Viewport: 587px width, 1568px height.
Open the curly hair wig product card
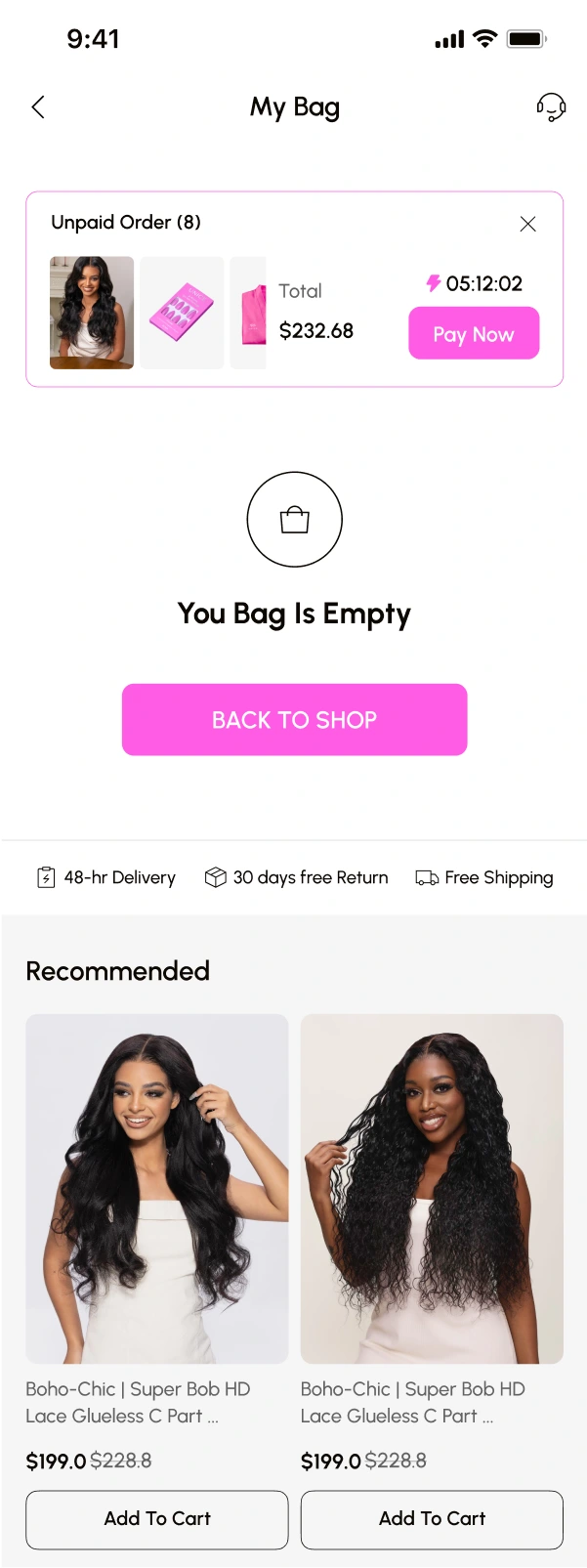(x=432, y=1188)
